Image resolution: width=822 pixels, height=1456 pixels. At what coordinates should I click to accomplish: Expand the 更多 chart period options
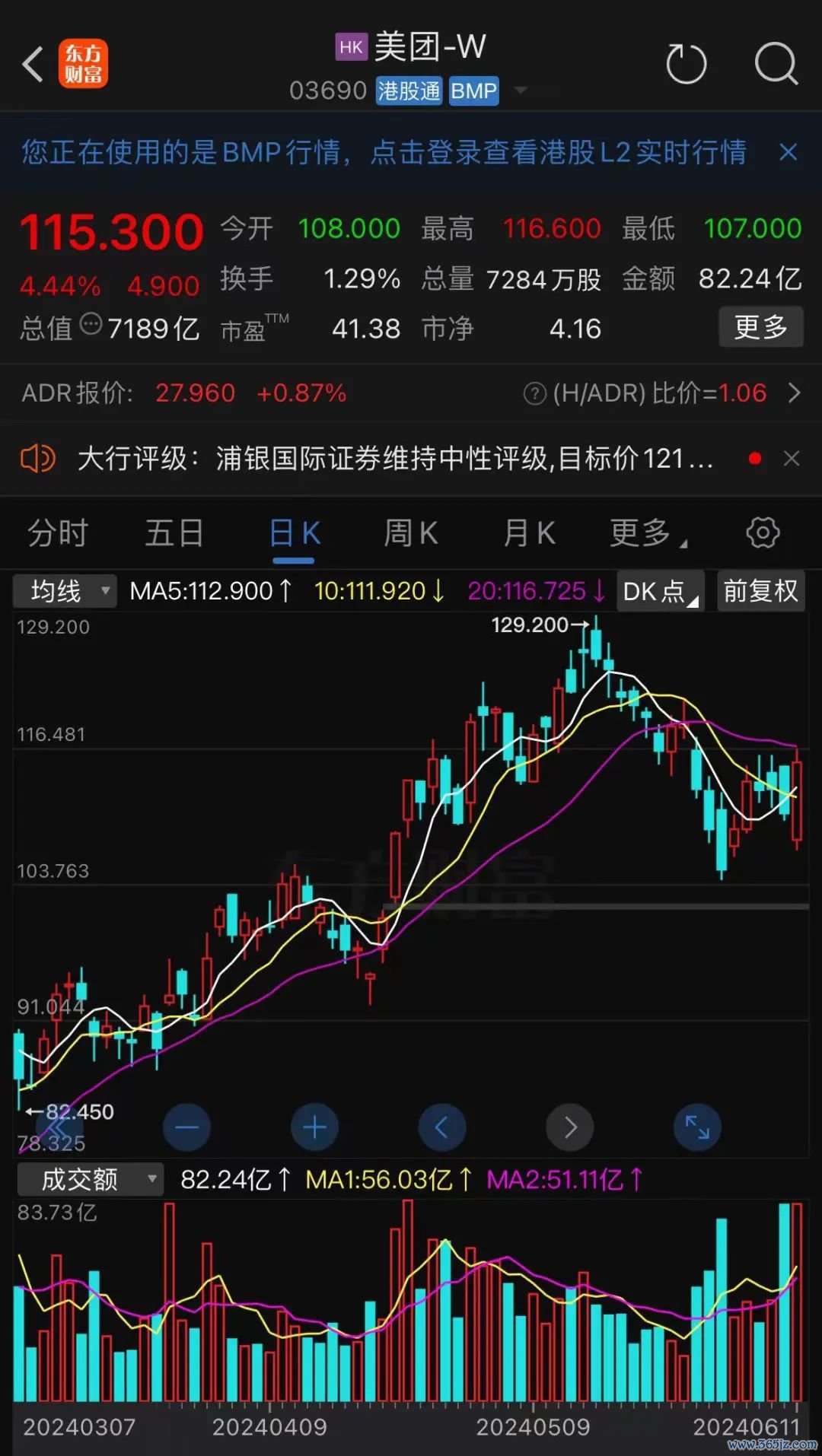[x=647, y=533]
